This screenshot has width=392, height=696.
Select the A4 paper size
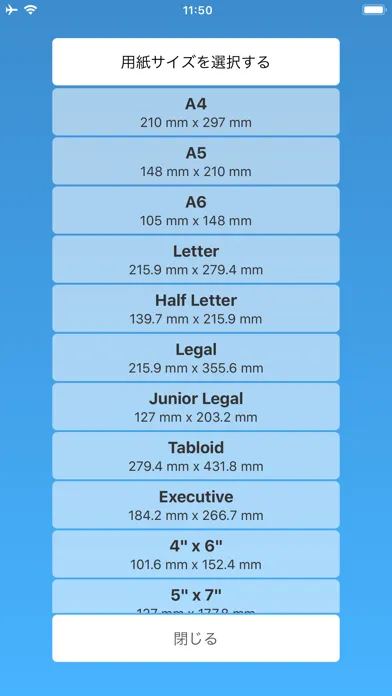click(196, 112)
